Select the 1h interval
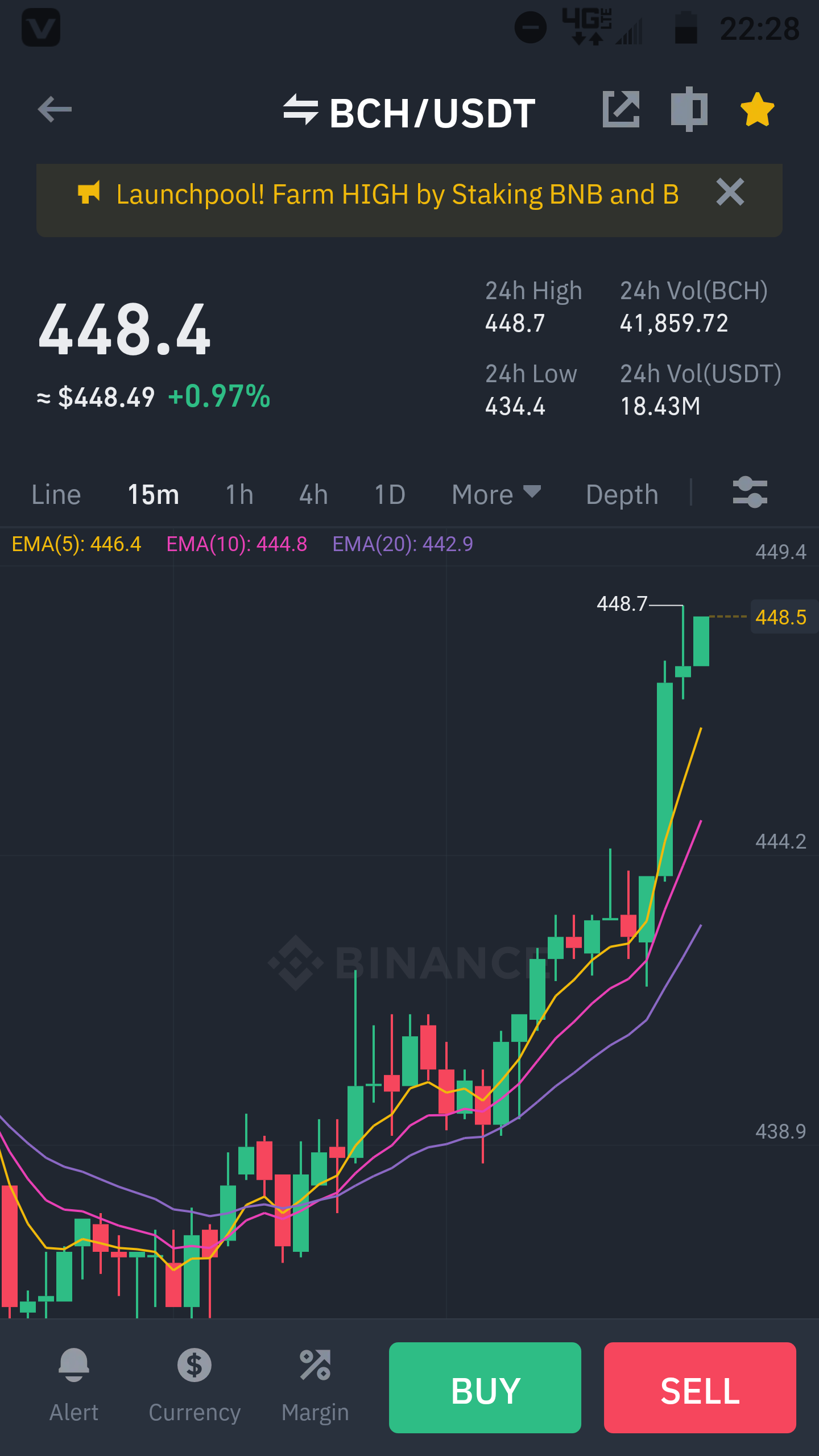This screenshot has height=1456, width=819. click(x=239, y=494)
